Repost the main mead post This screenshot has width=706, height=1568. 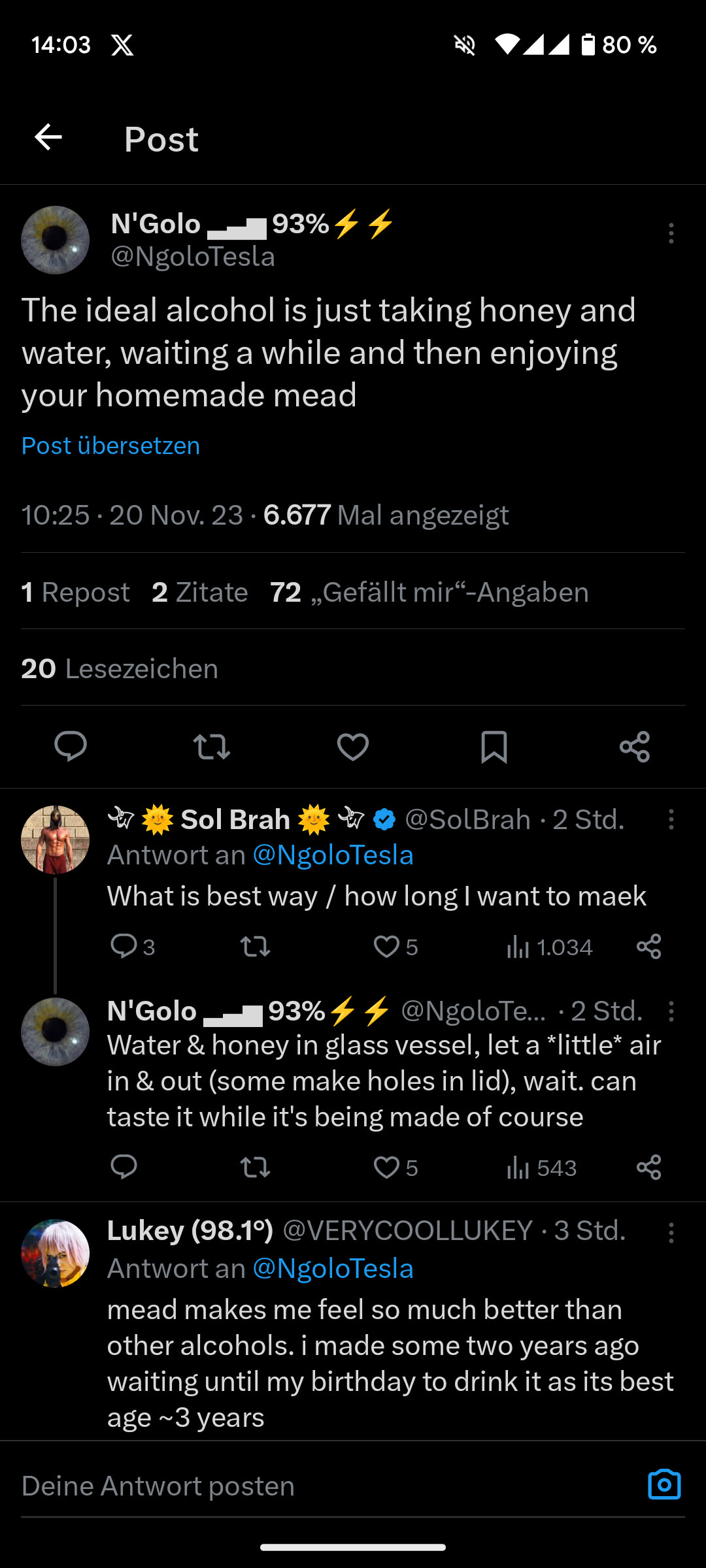pos(212,746)
